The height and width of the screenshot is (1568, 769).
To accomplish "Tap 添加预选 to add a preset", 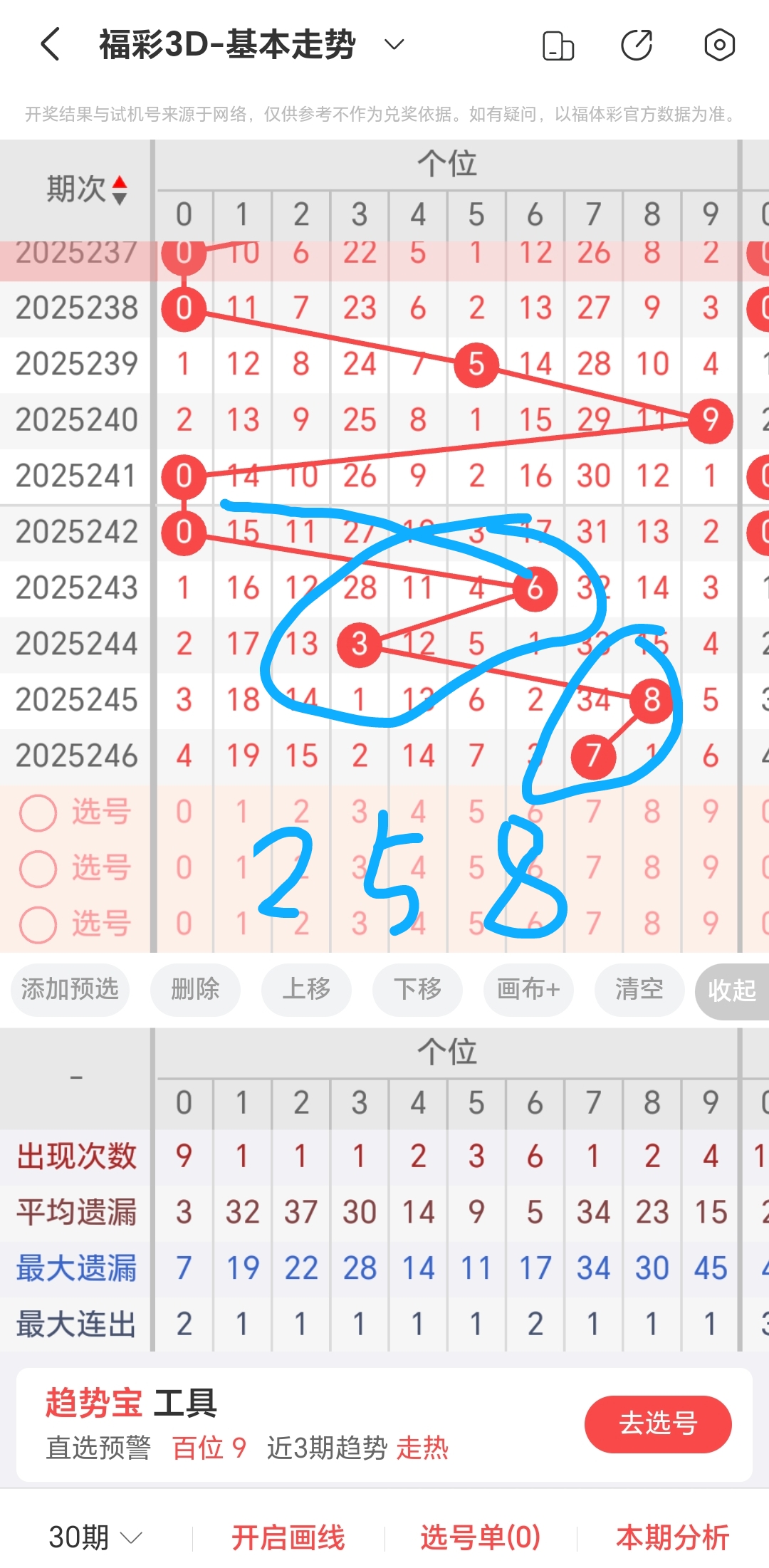I will pos(69,990).
